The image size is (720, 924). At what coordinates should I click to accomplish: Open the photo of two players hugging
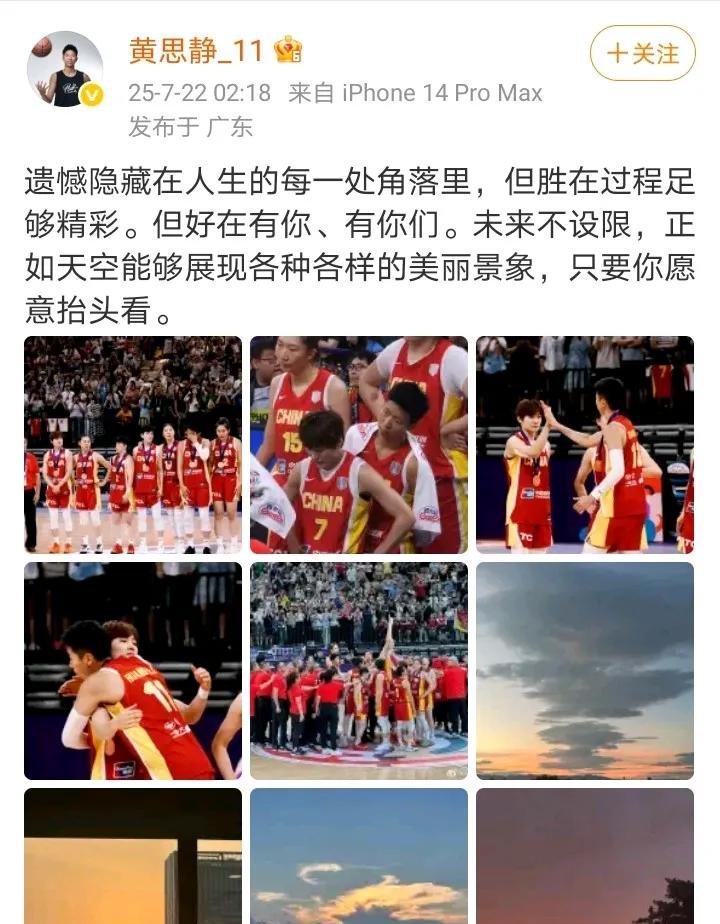tap(133, 671)
